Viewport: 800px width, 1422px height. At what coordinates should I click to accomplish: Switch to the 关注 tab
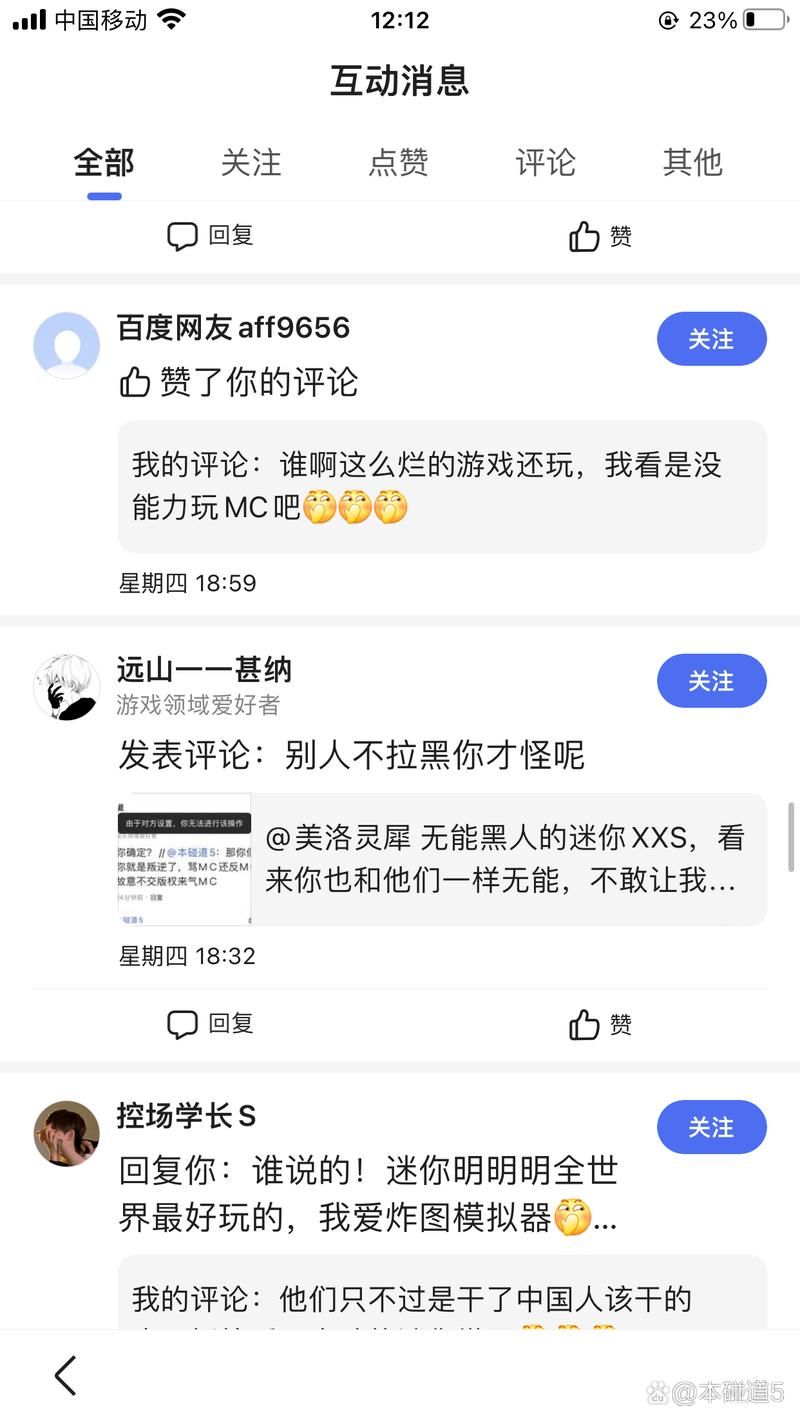pos(251,162)
